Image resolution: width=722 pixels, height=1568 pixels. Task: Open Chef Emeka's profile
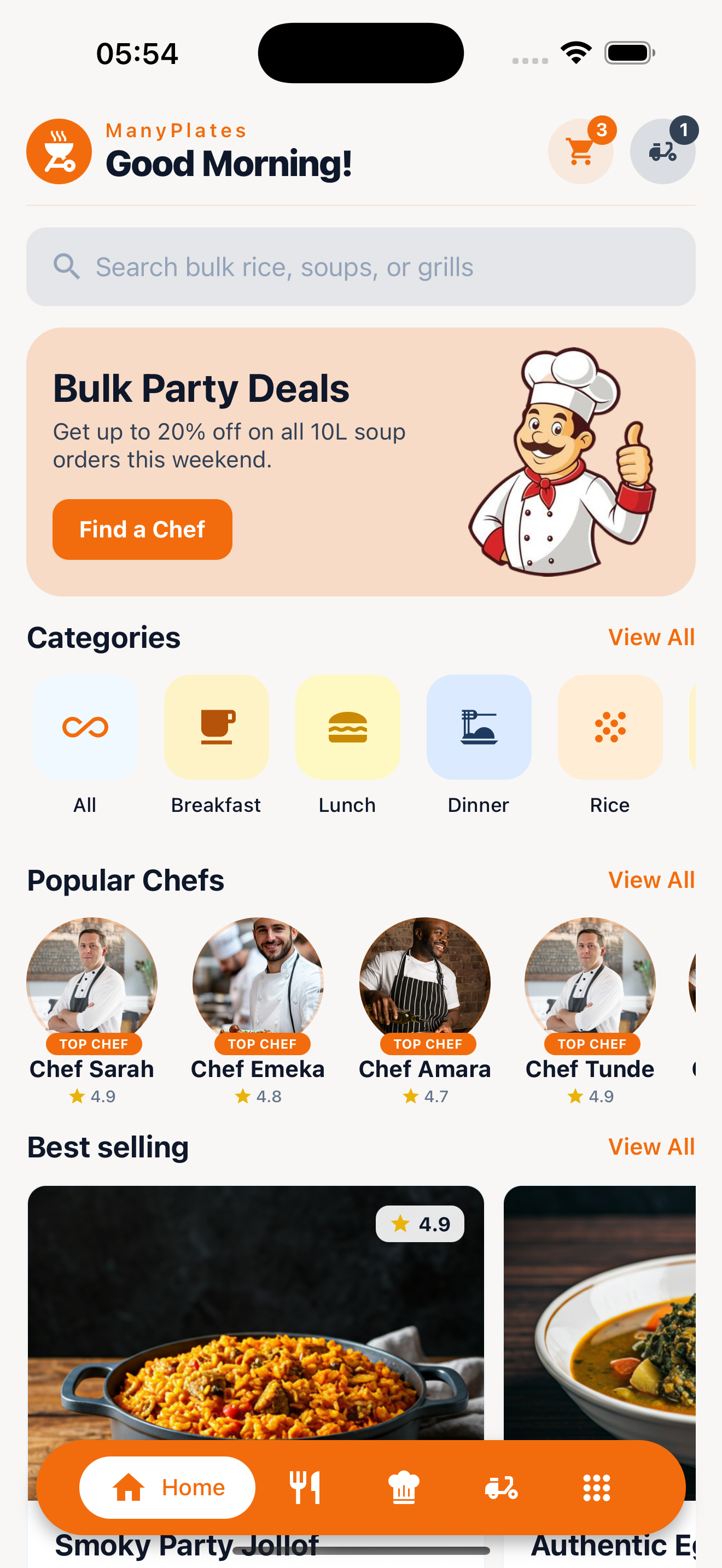pos(258,981)
